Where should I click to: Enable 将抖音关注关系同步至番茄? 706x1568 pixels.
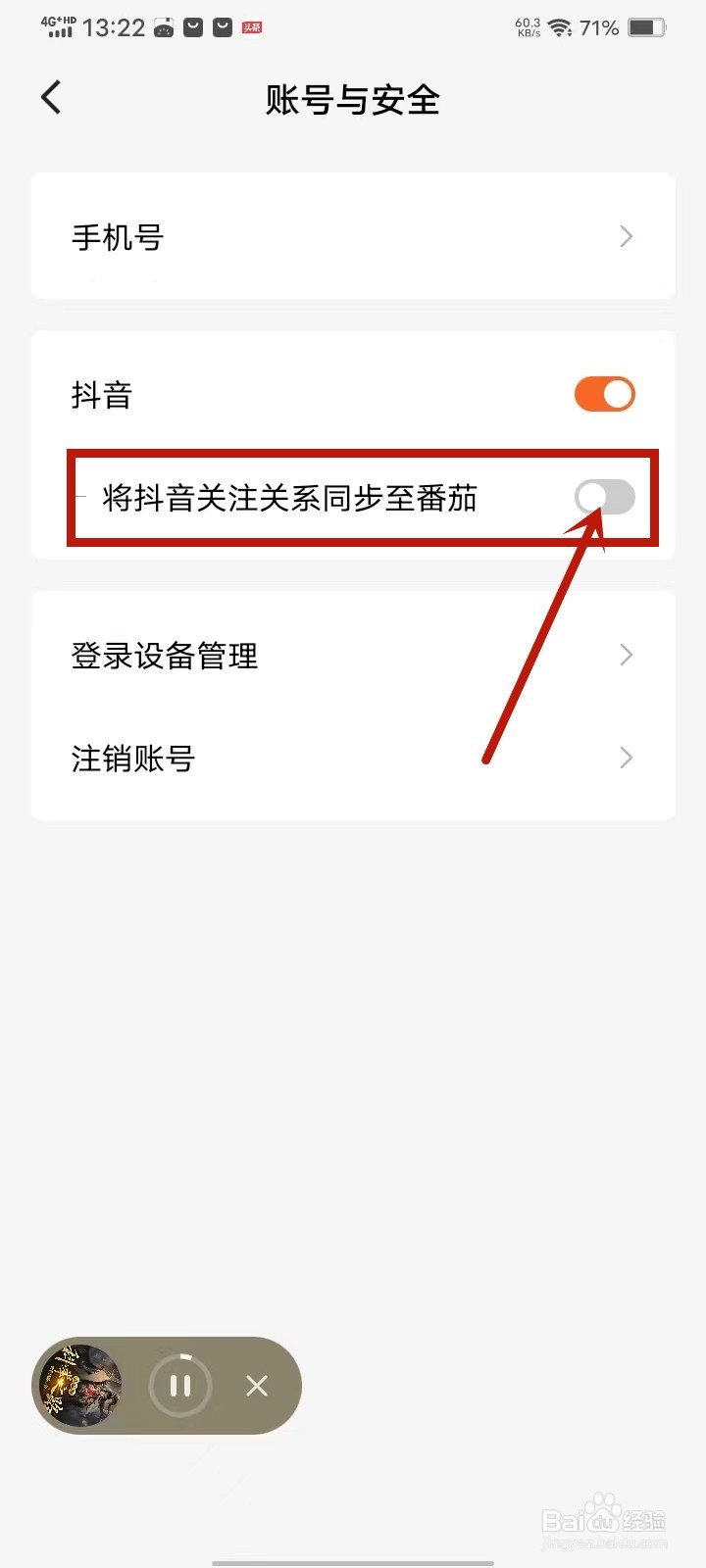[604, 498]
